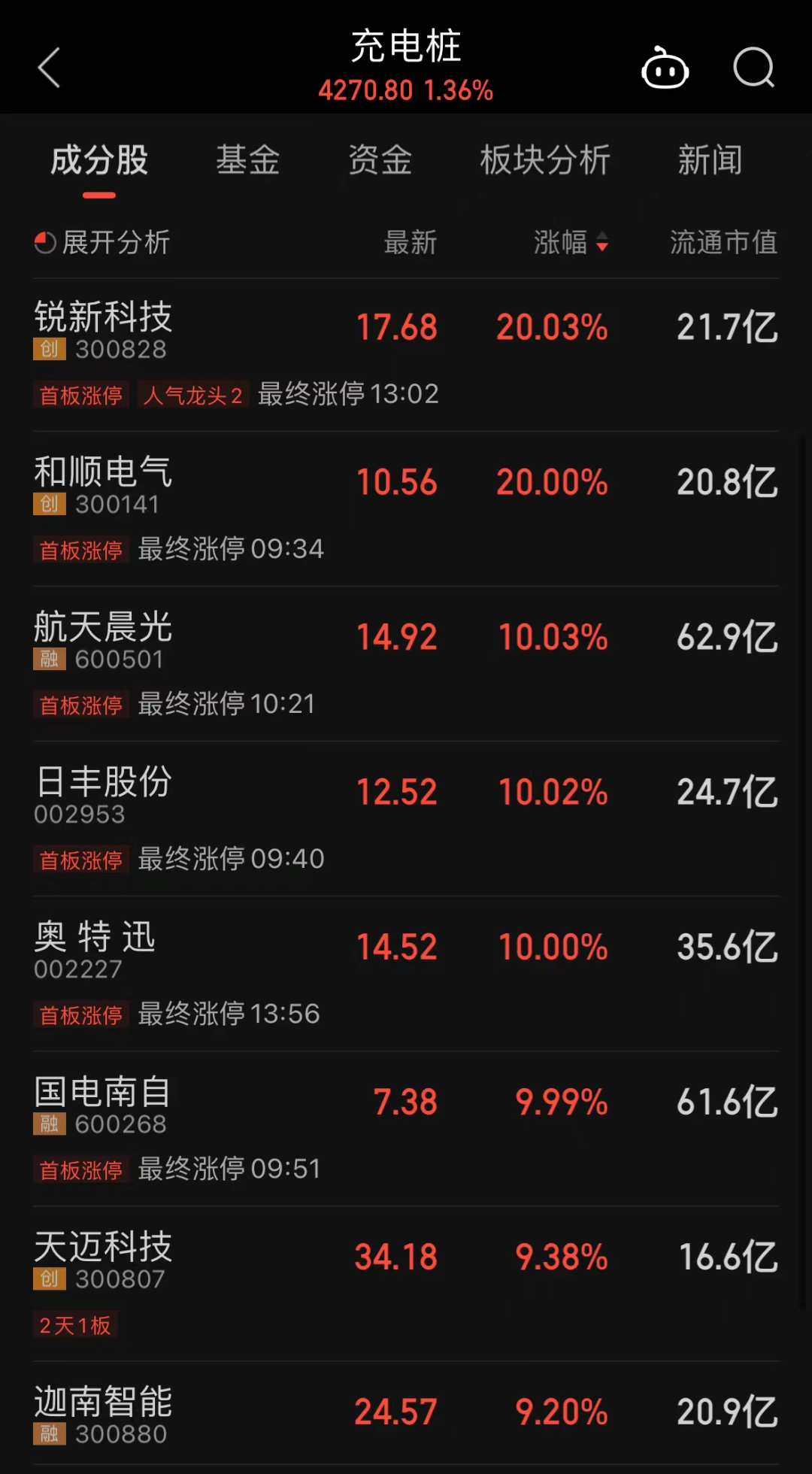This screenshot has width=812, height=1474.
Task: View details for 天迈科技 300807
Action: click(x=104, y=1258)
